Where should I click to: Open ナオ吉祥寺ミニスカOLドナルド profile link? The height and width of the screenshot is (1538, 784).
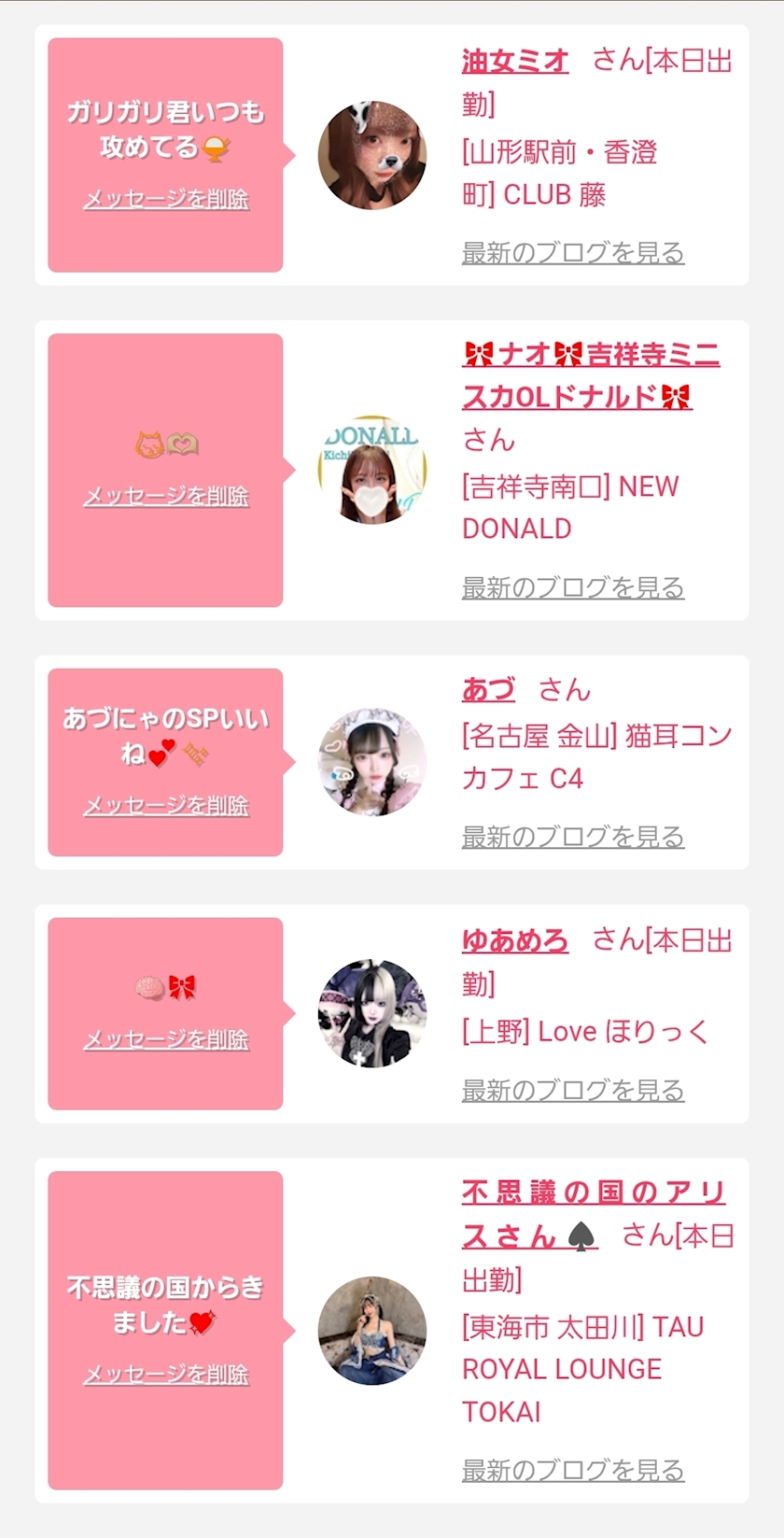[591, 375]
